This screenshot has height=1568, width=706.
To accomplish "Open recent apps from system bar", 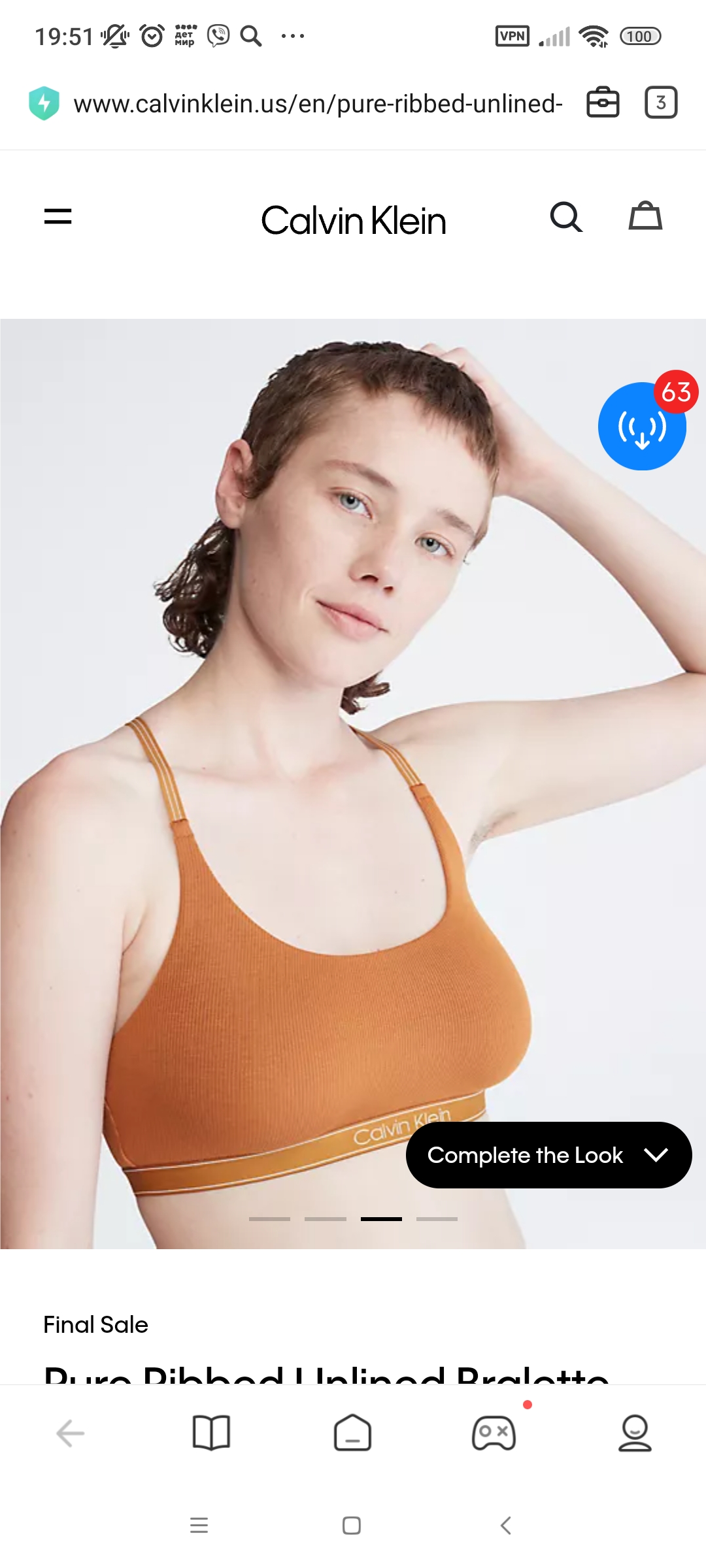I will coord(199,1526).
